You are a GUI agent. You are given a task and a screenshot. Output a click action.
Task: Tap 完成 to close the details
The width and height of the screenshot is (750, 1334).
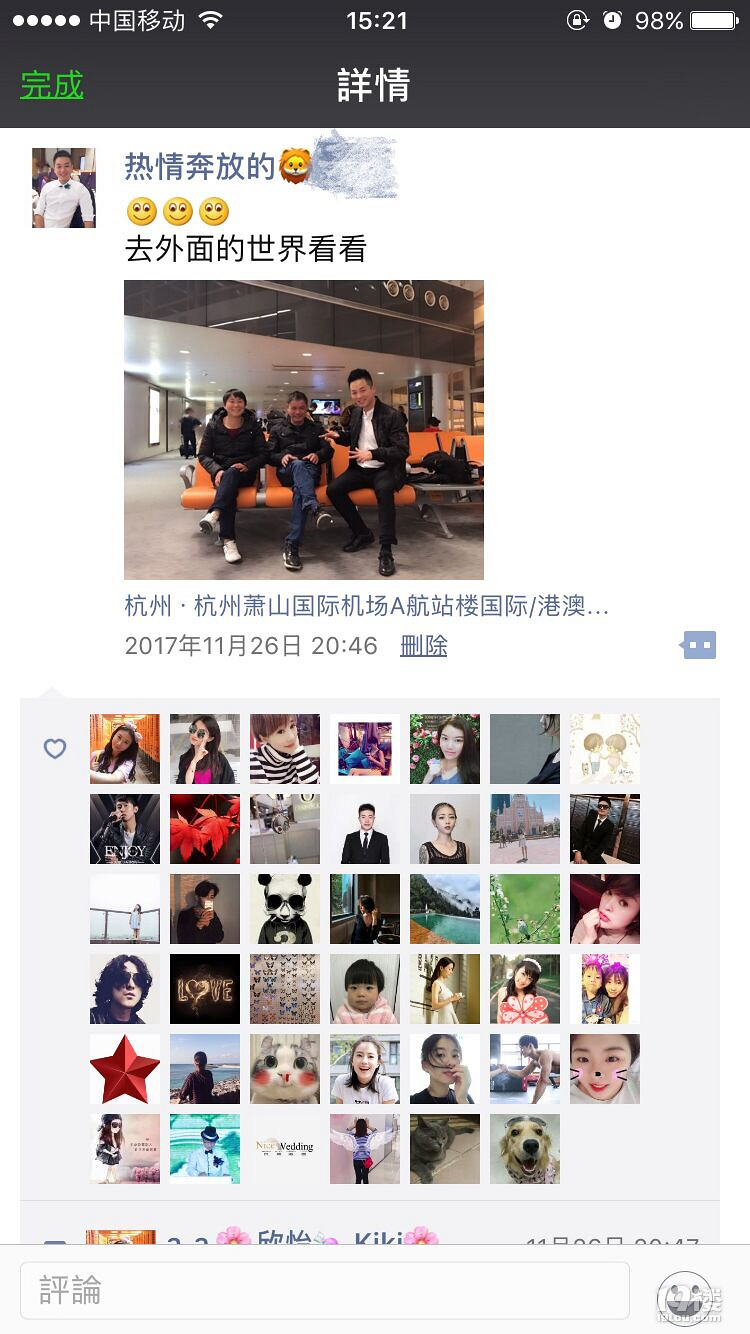tap(52, 85)
